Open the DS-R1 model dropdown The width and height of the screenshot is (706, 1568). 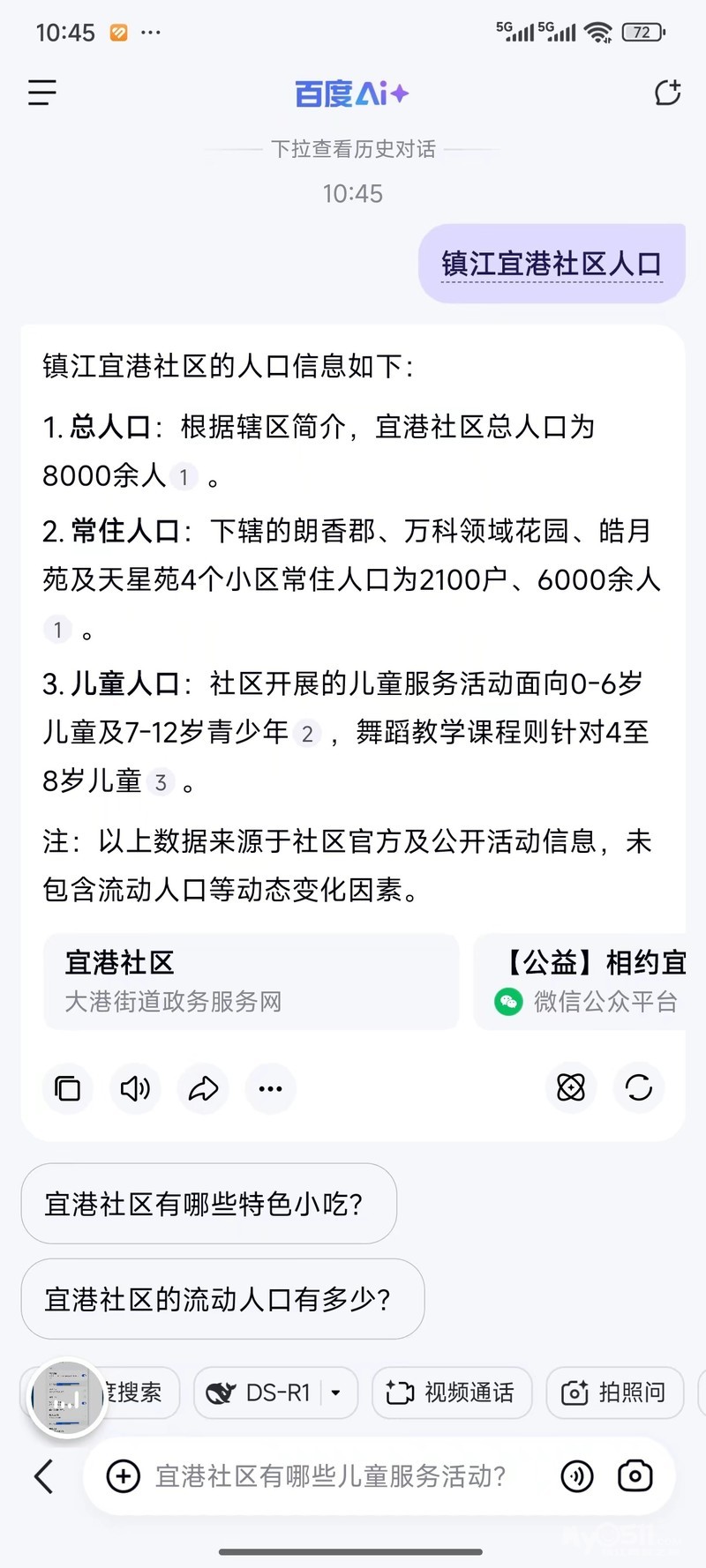pyautogui.click(x=336, y=1393)
